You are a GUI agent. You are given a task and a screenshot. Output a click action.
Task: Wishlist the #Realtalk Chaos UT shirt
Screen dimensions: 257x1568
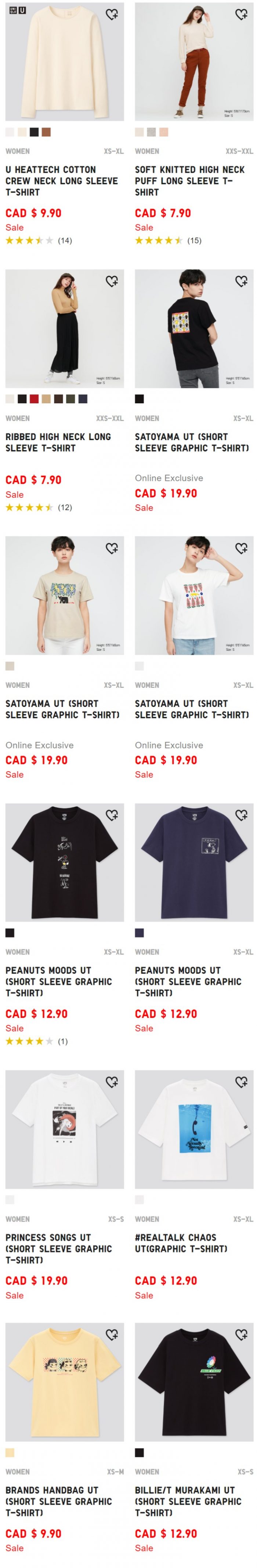point(241,1082)
